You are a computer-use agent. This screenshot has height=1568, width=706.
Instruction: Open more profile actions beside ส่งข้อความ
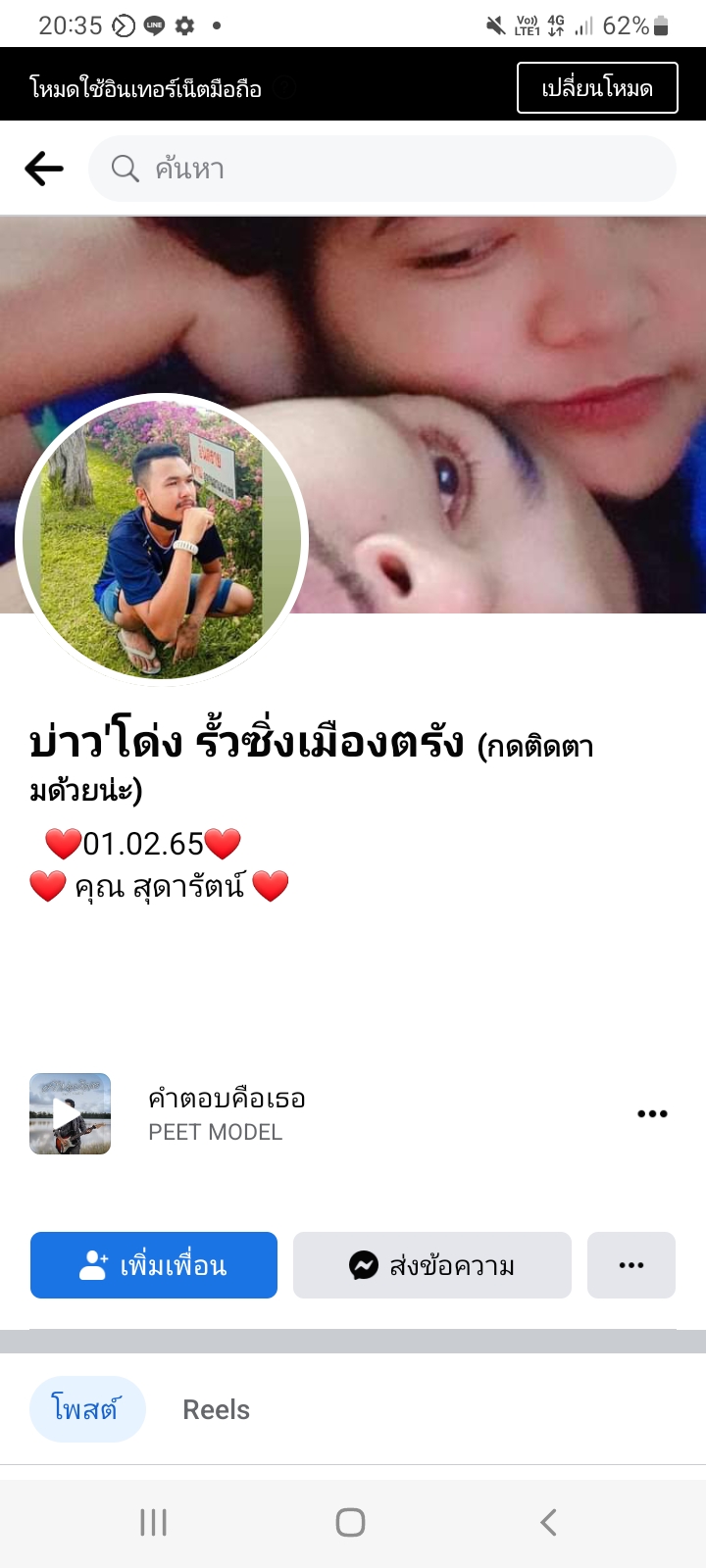coord(631,1265)
